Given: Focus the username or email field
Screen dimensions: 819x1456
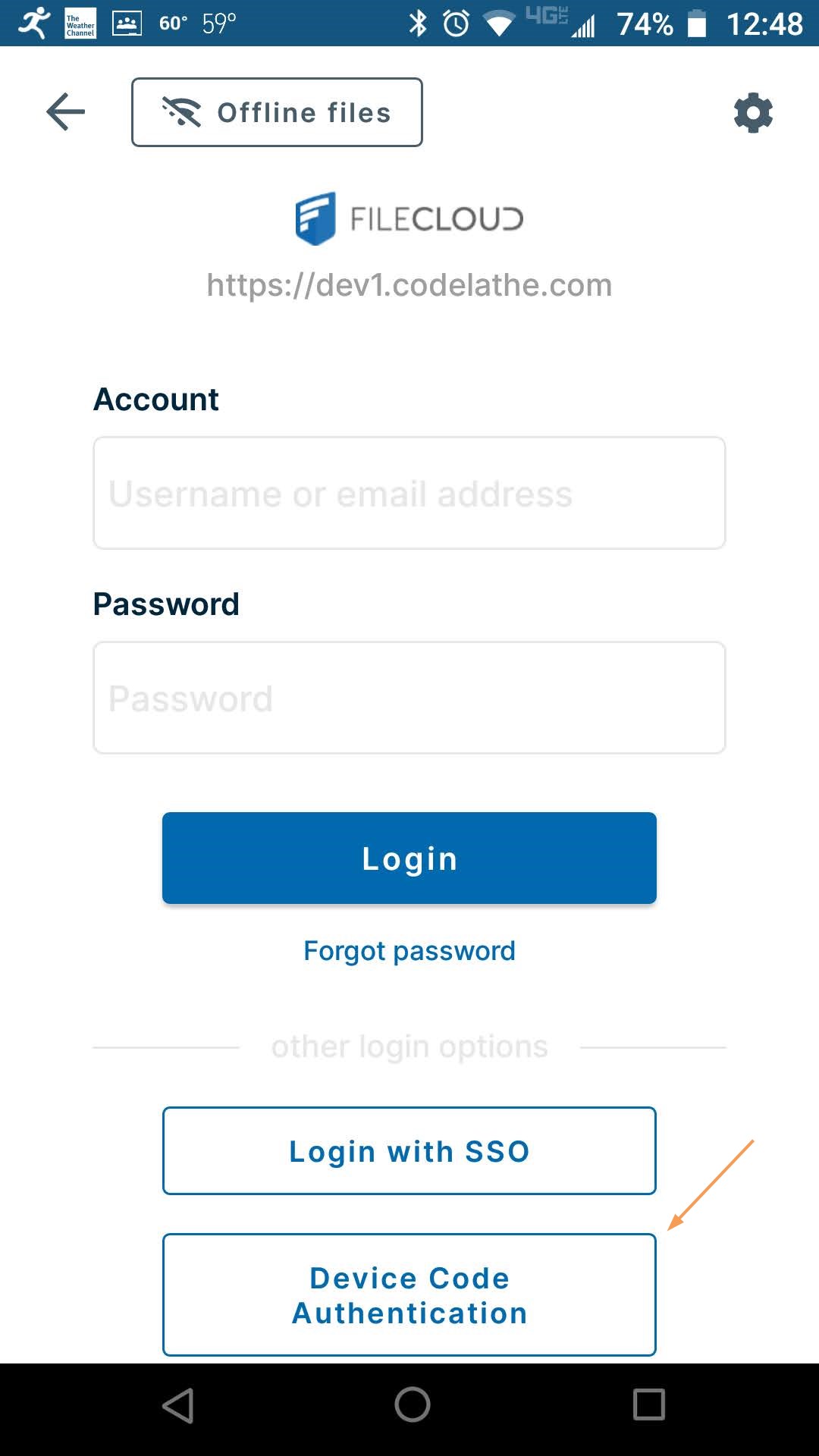Looking at the screenshot, I should [409, 493].
